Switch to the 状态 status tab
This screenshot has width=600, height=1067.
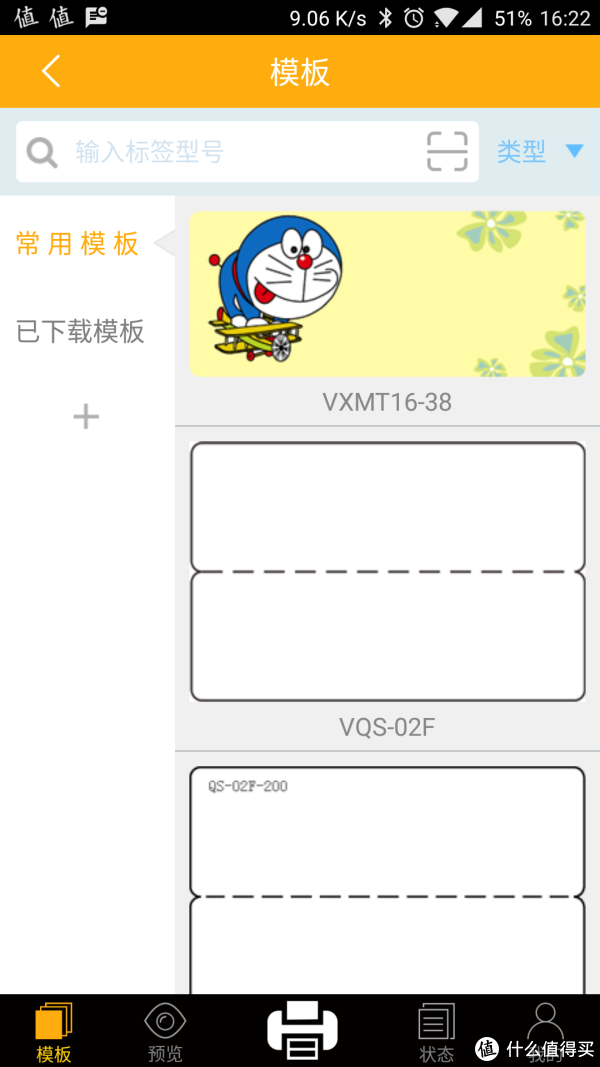(x=436, y=1032)
